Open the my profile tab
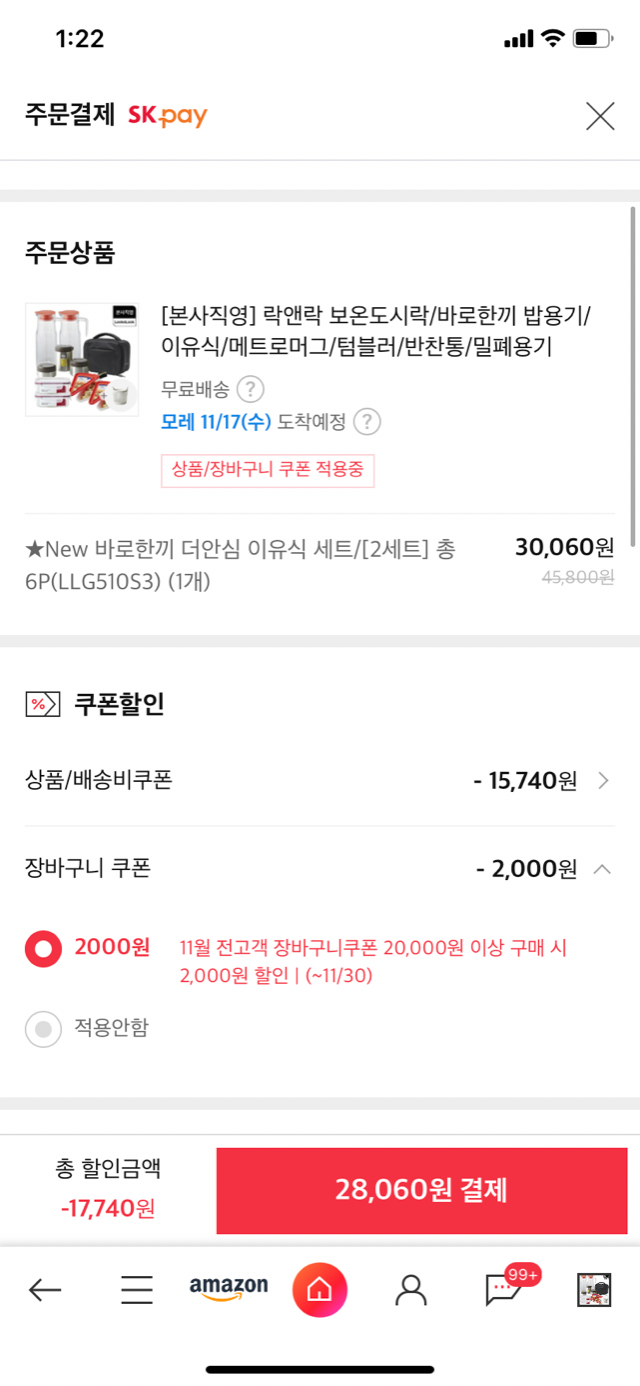This screenshot has height=1386, width=640. point(411,1290)
